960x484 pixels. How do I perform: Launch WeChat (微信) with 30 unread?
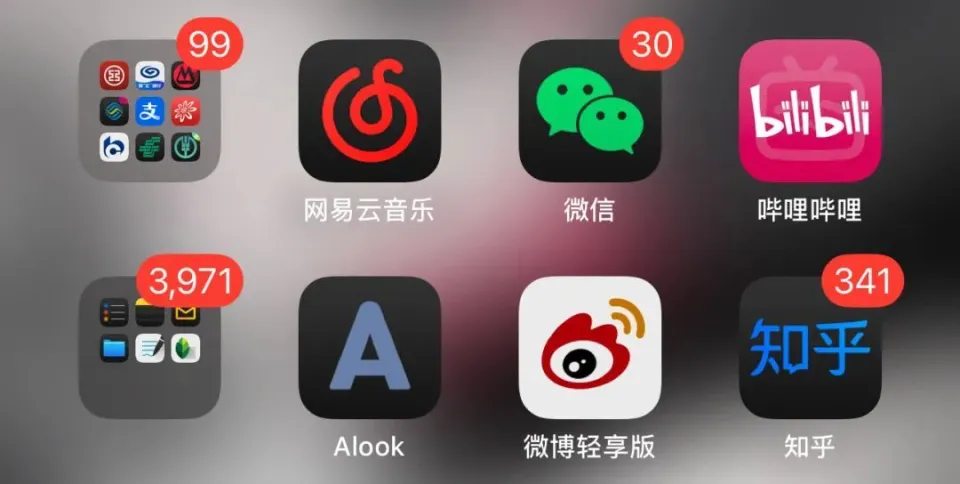(x=590, y=110)
